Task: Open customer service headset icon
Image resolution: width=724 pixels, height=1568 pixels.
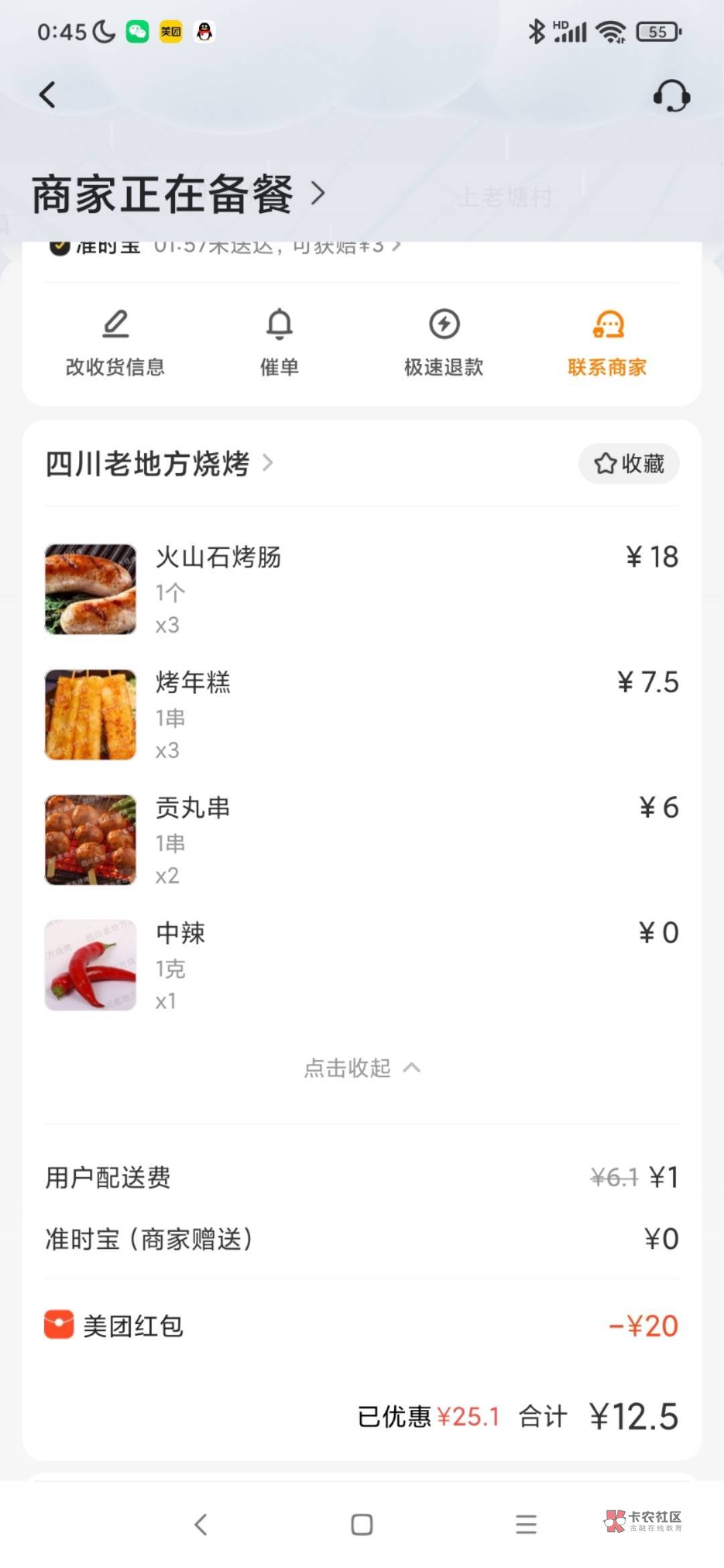Action: [x=672, y=96]
